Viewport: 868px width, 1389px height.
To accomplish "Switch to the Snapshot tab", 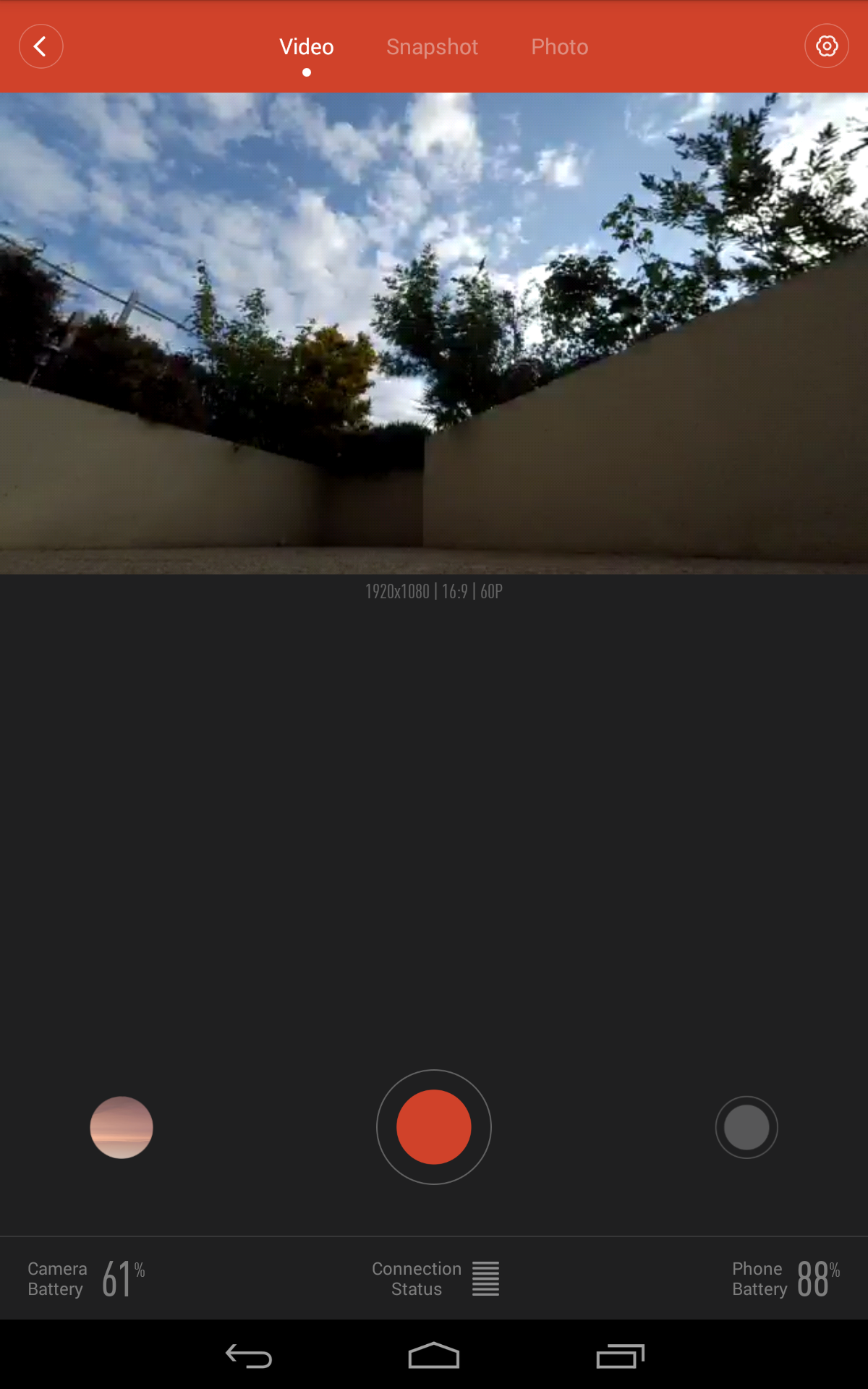I will pyautogui.click(x=432, y=47).
